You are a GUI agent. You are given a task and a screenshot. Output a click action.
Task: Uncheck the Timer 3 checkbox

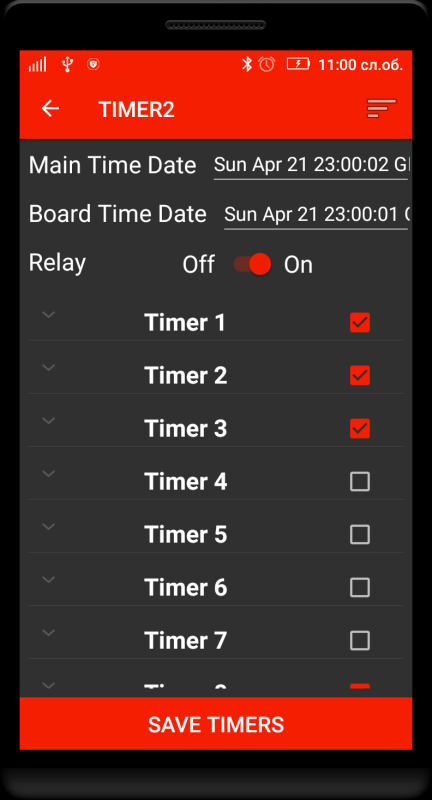[360, 429]
